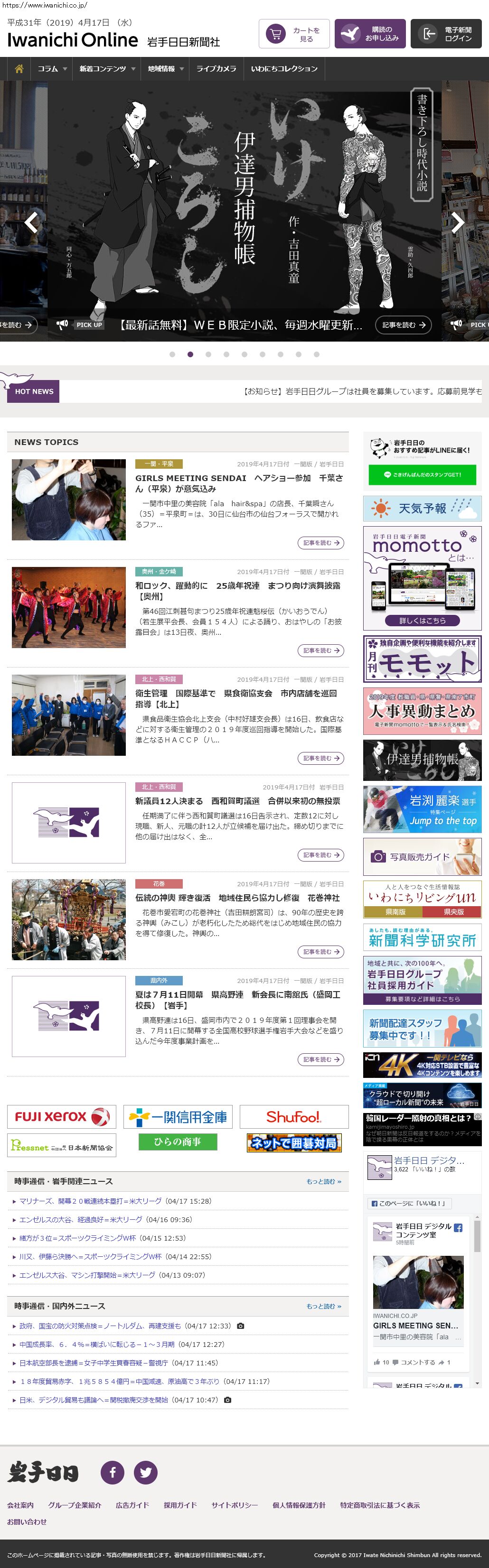Screen dimensions: 489x1568
Task: Open the 写真販売ガイド banner
Action: coord(422,856)
